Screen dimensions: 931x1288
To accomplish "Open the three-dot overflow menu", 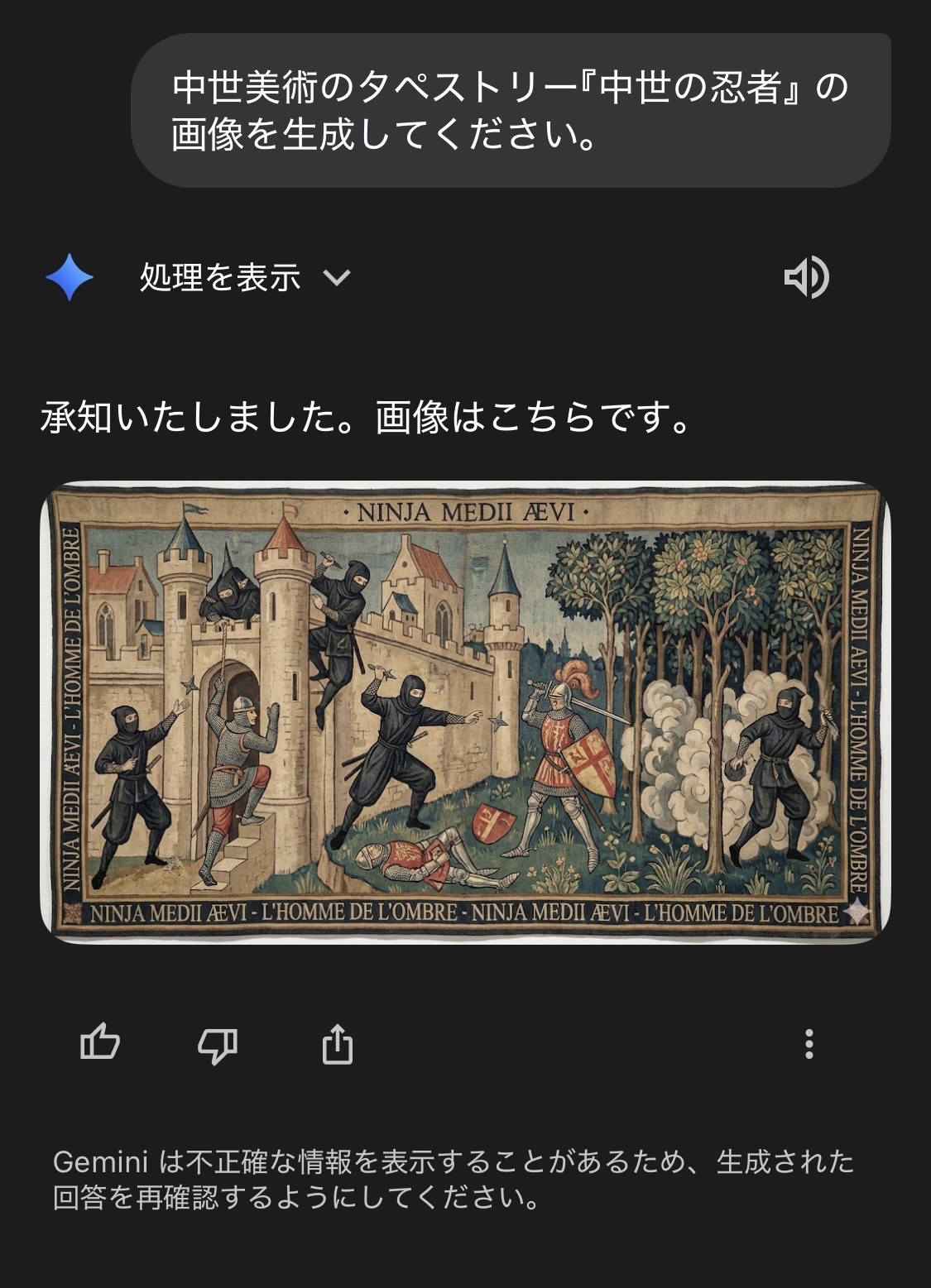I will click(x=809, y=1044).
